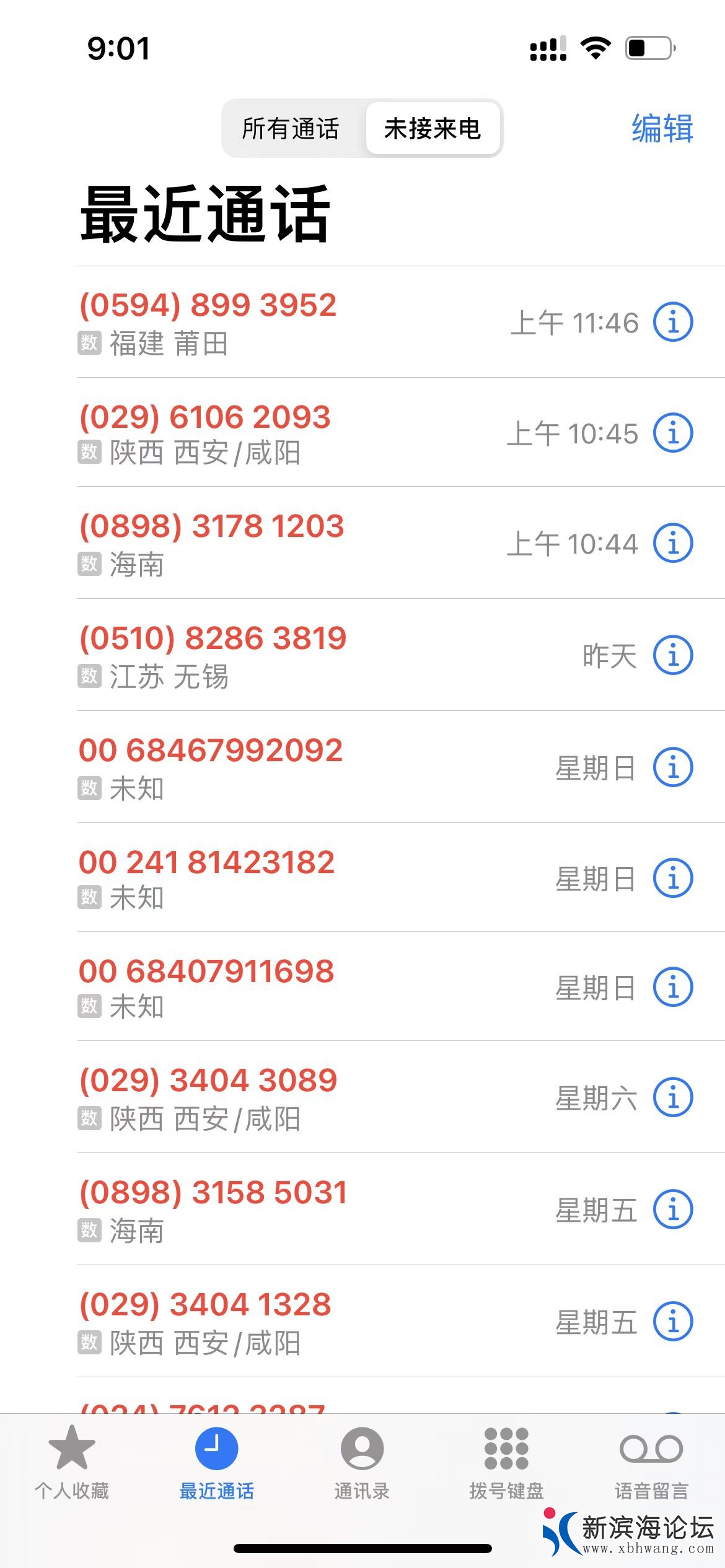Switch to the 所有通话 segment
This screenshot has height=1568, width=725.
click(x=291, y=129)
